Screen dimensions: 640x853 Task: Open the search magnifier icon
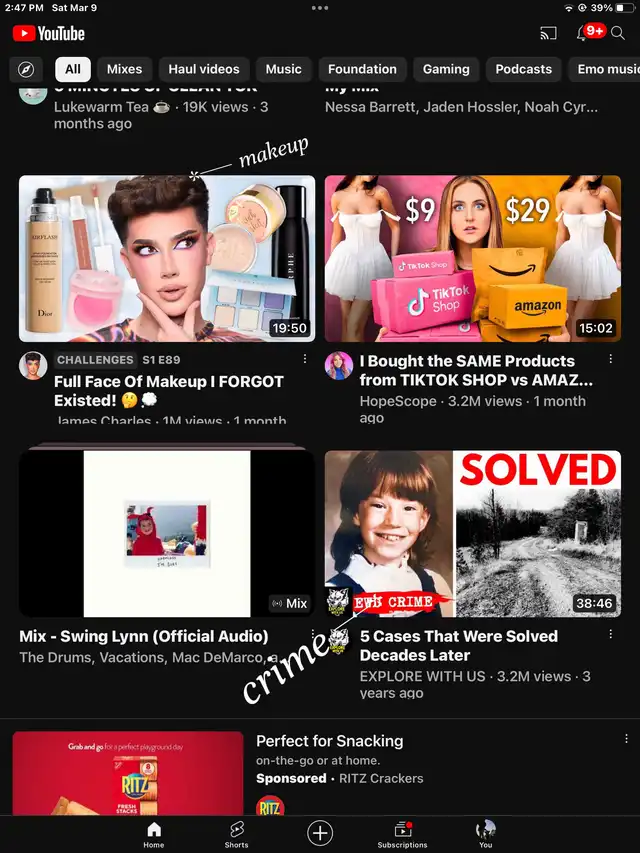click(618, 33)
